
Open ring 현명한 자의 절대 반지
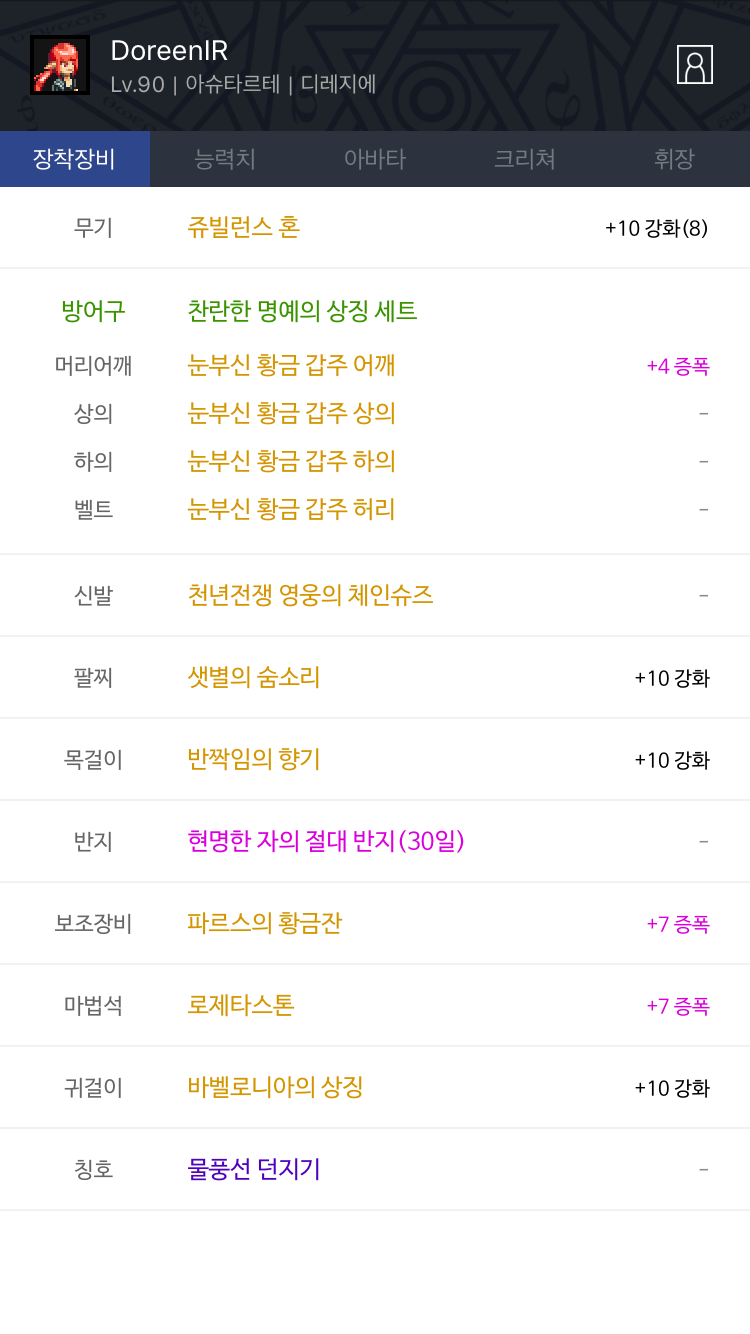[x=326, y=841]
